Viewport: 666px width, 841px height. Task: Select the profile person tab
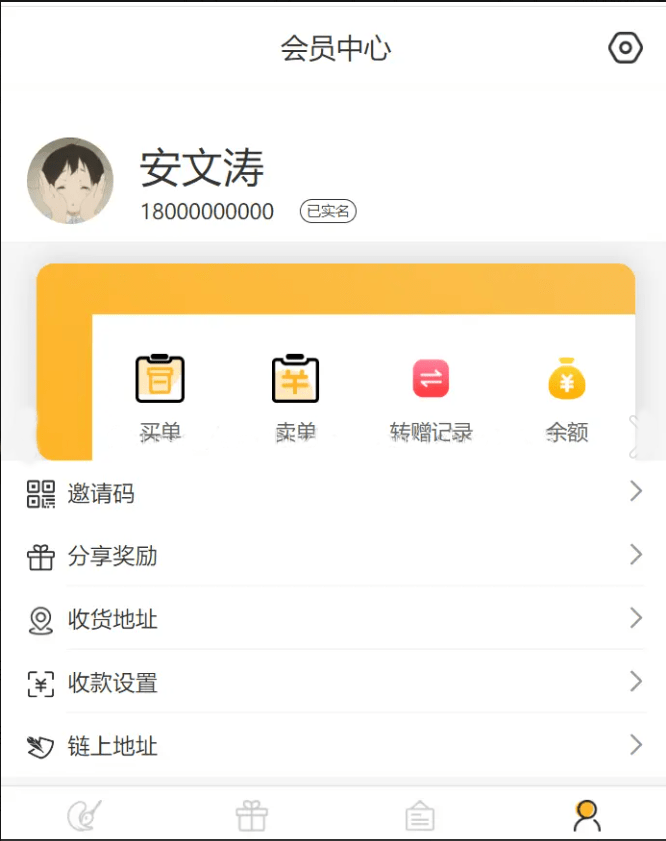587,816
